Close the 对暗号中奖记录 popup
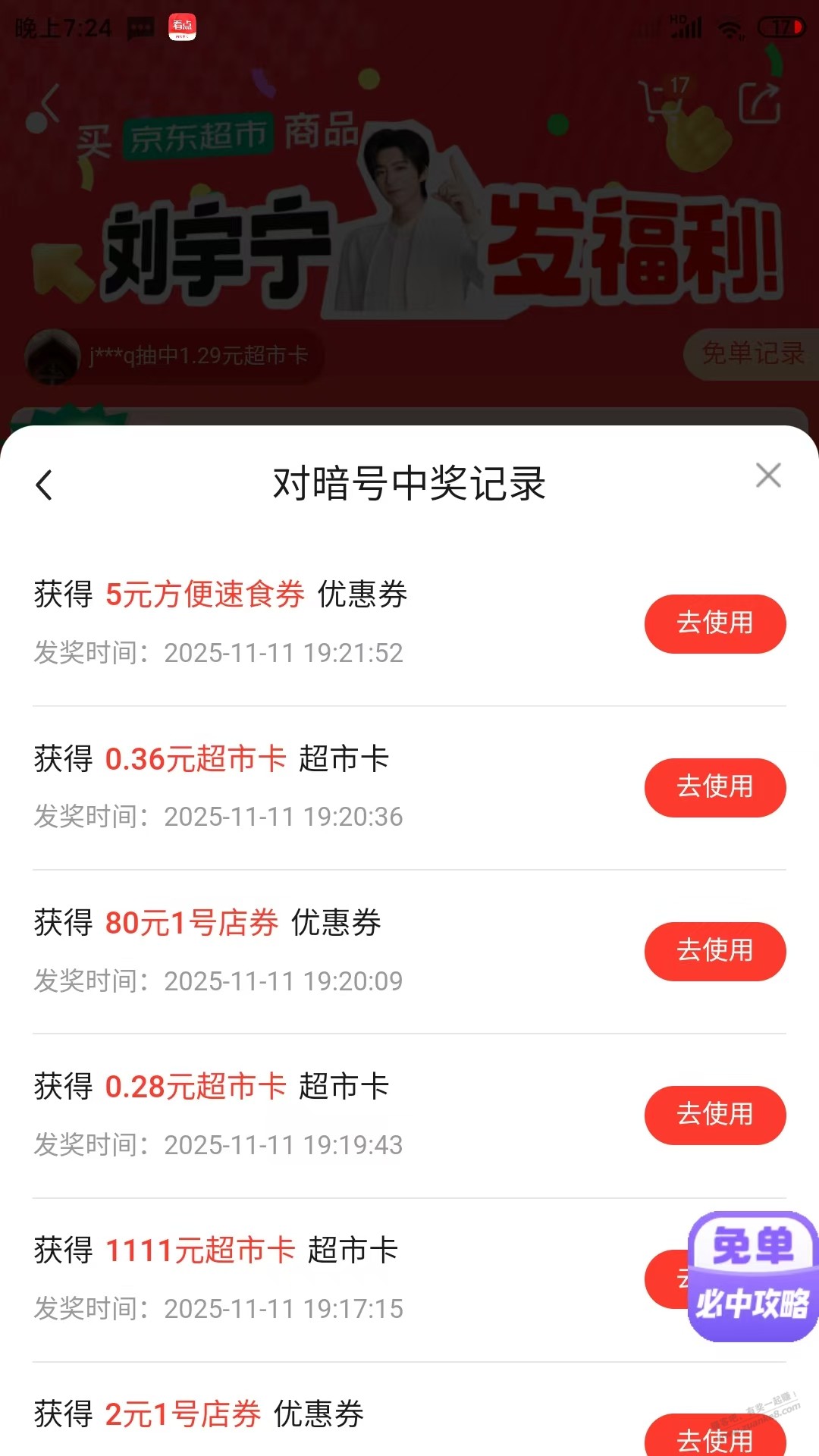Screen dimensions: 819x1456 [x=768, y=475]
